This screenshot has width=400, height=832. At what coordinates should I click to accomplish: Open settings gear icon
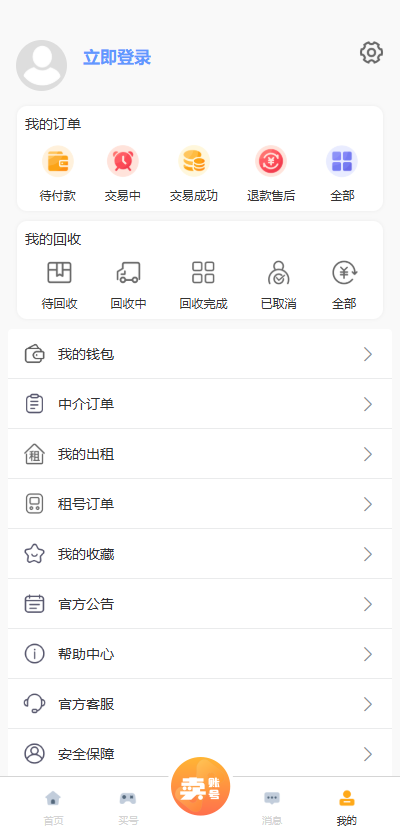(371, 53)
